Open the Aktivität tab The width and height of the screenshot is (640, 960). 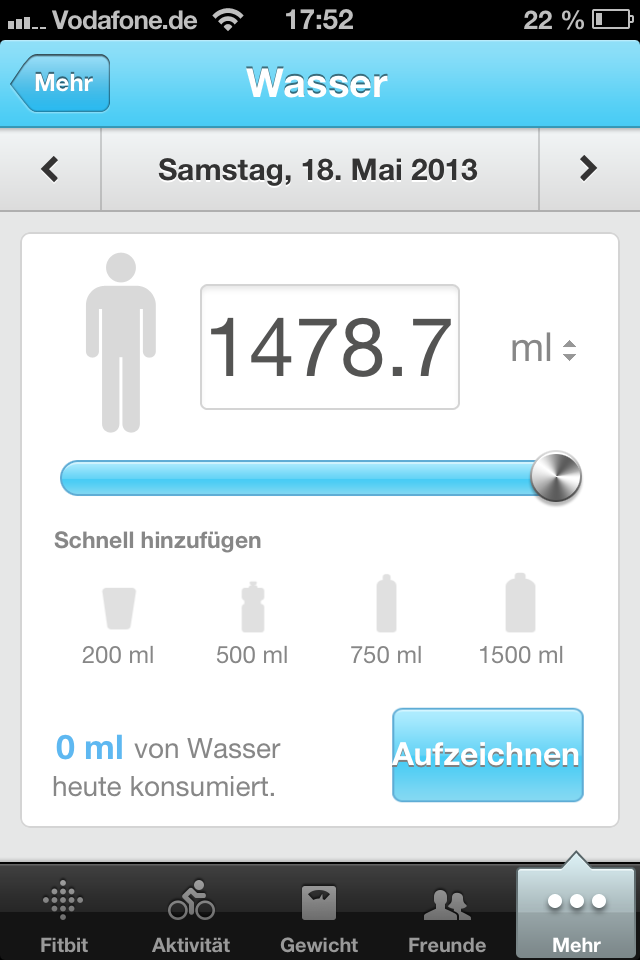[x=191, y=915]
